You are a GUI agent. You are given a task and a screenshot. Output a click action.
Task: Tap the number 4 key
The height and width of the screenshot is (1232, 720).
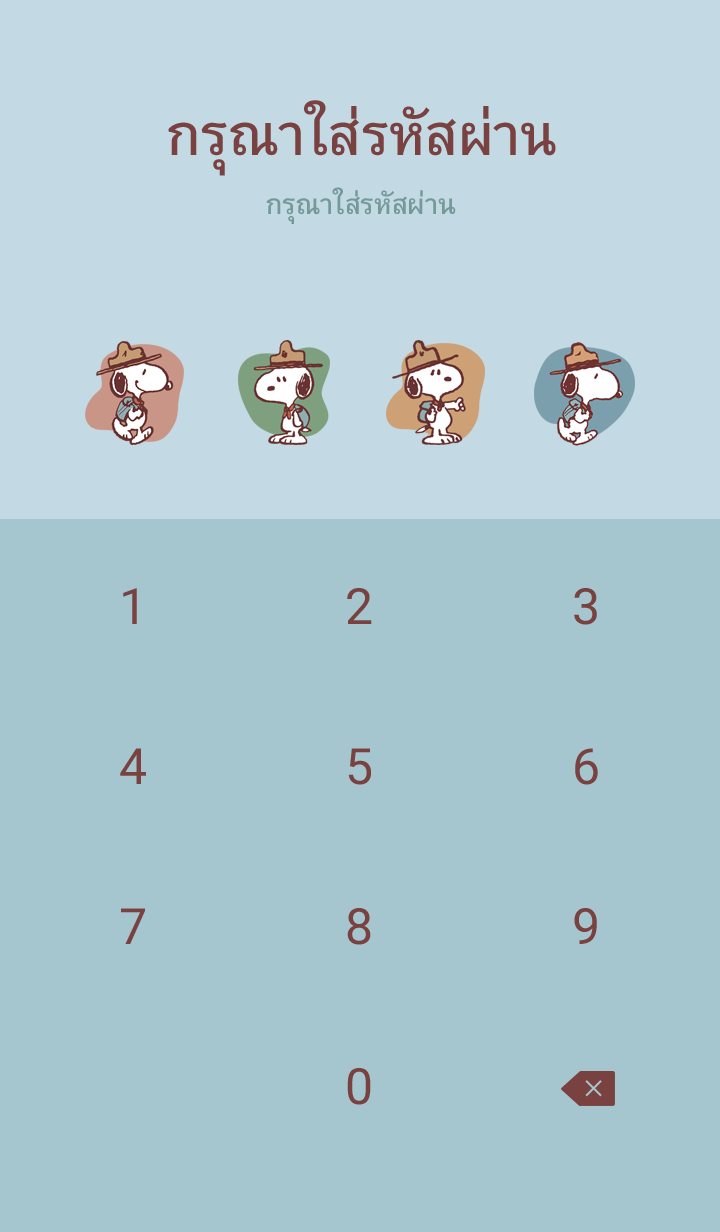tap(132, 767)
